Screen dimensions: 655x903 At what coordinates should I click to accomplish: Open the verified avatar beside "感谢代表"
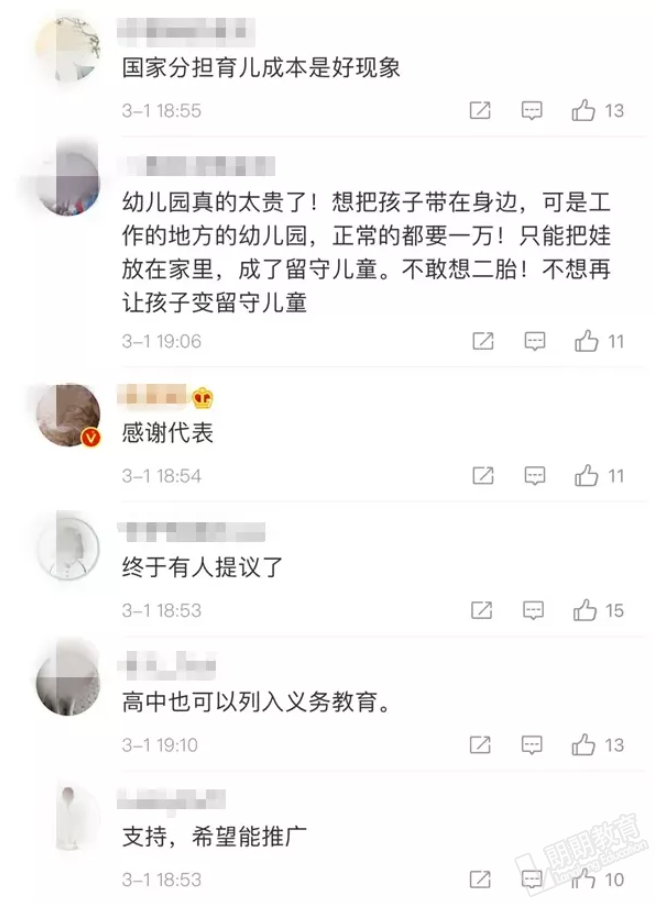point(68,415)
